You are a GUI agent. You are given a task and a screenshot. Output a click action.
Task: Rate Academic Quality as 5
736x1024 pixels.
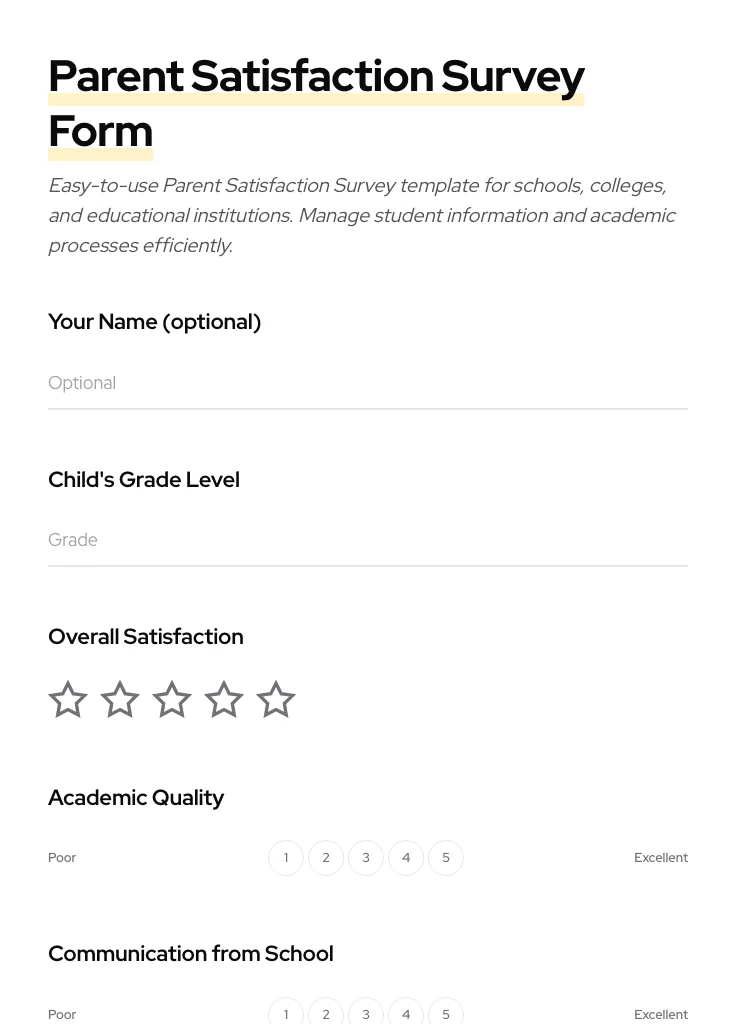pyautogui.click(x=446, y=857)
